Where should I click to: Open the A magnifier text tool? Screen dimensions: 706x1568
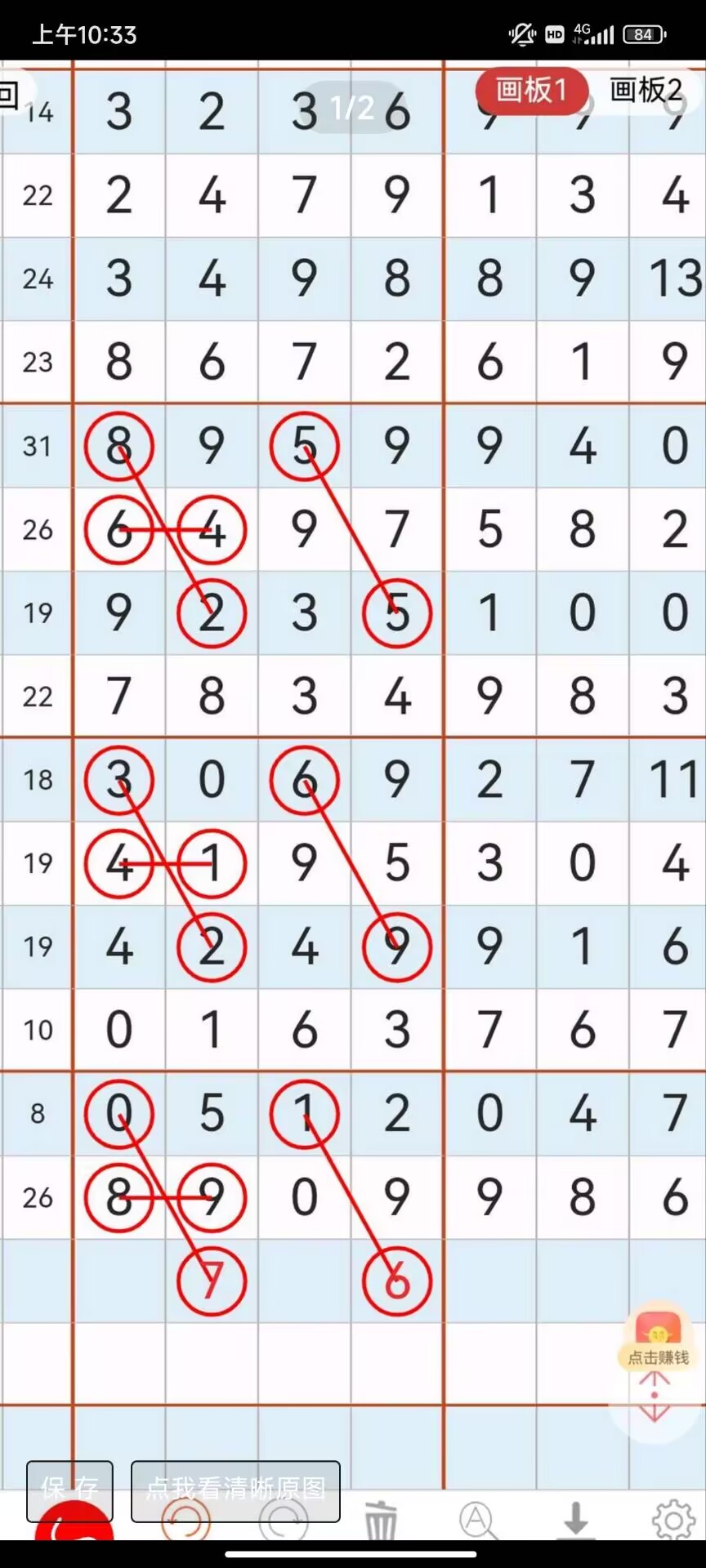click(x=478, y=1521)
